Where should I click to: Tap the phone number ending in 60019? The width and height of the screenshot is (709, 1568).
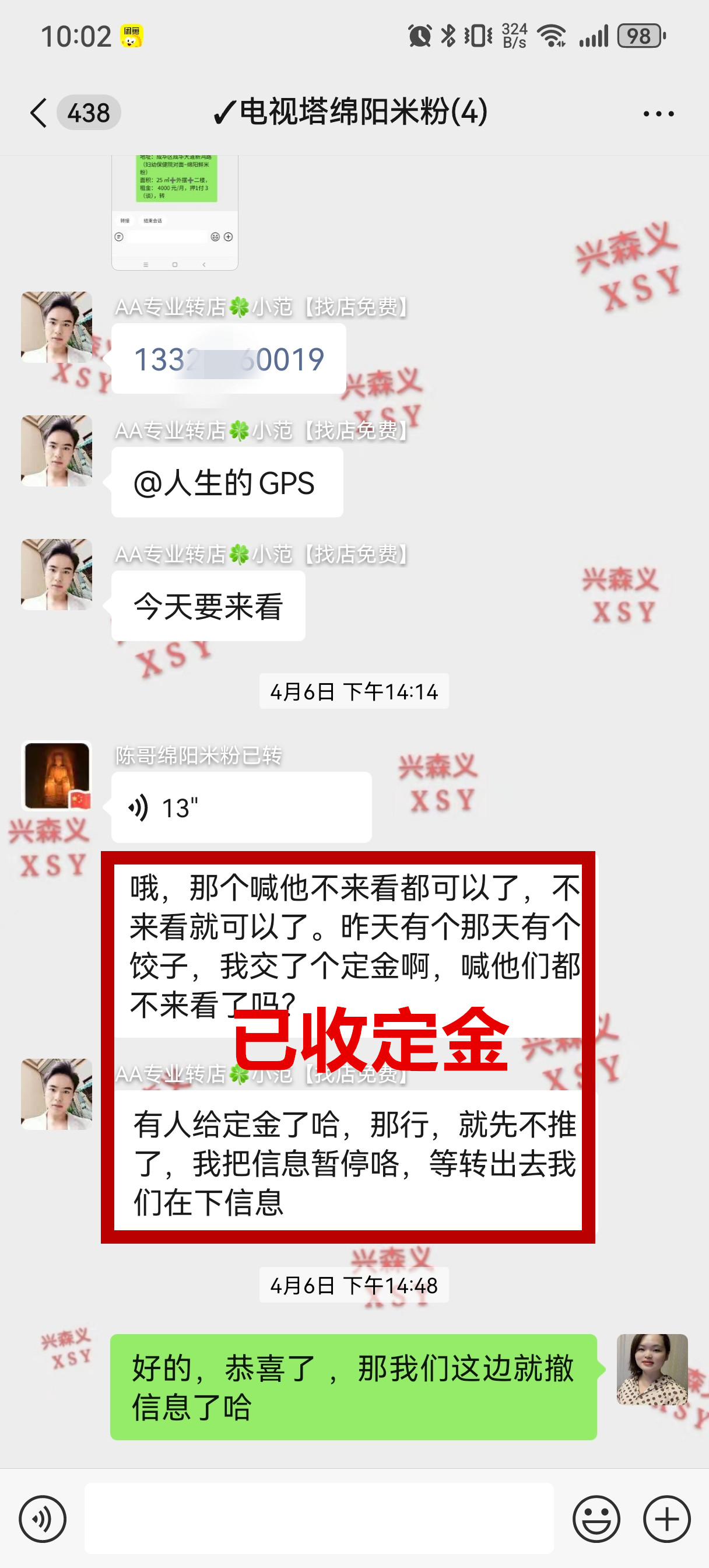tap(228, 359)
